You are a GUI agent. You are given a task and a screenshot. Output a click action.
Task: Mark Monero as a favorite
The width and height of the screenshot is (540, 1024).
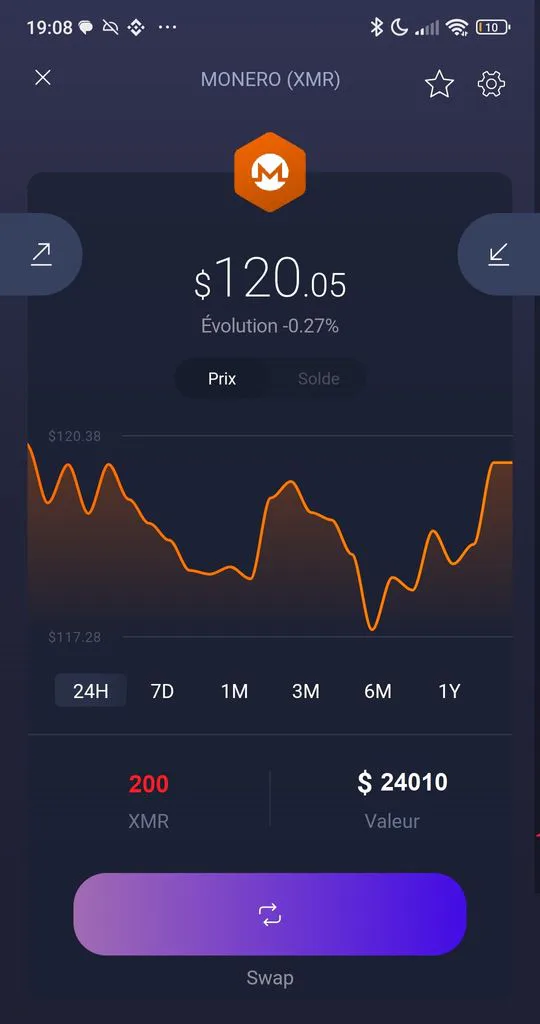click(439, 84)
